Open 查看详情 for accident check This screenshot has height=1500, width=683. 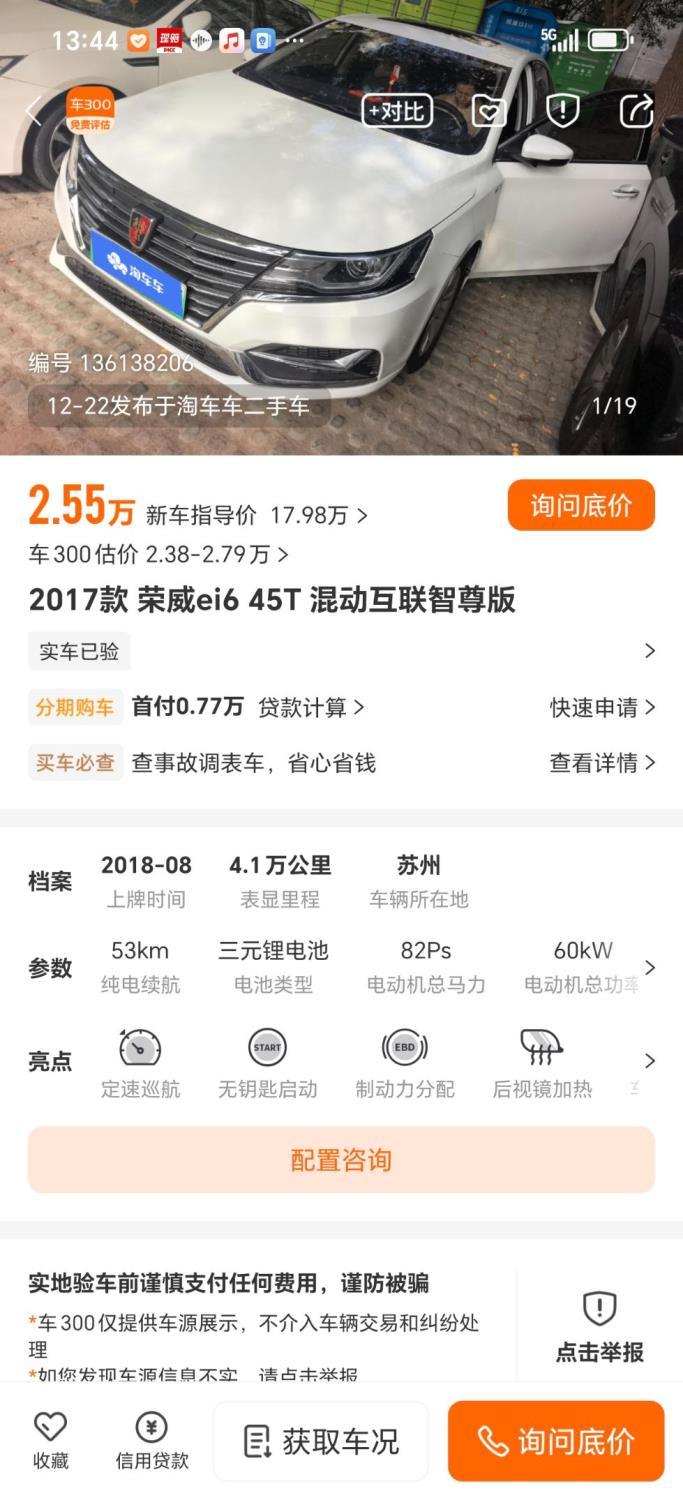(x=602, y=763)
